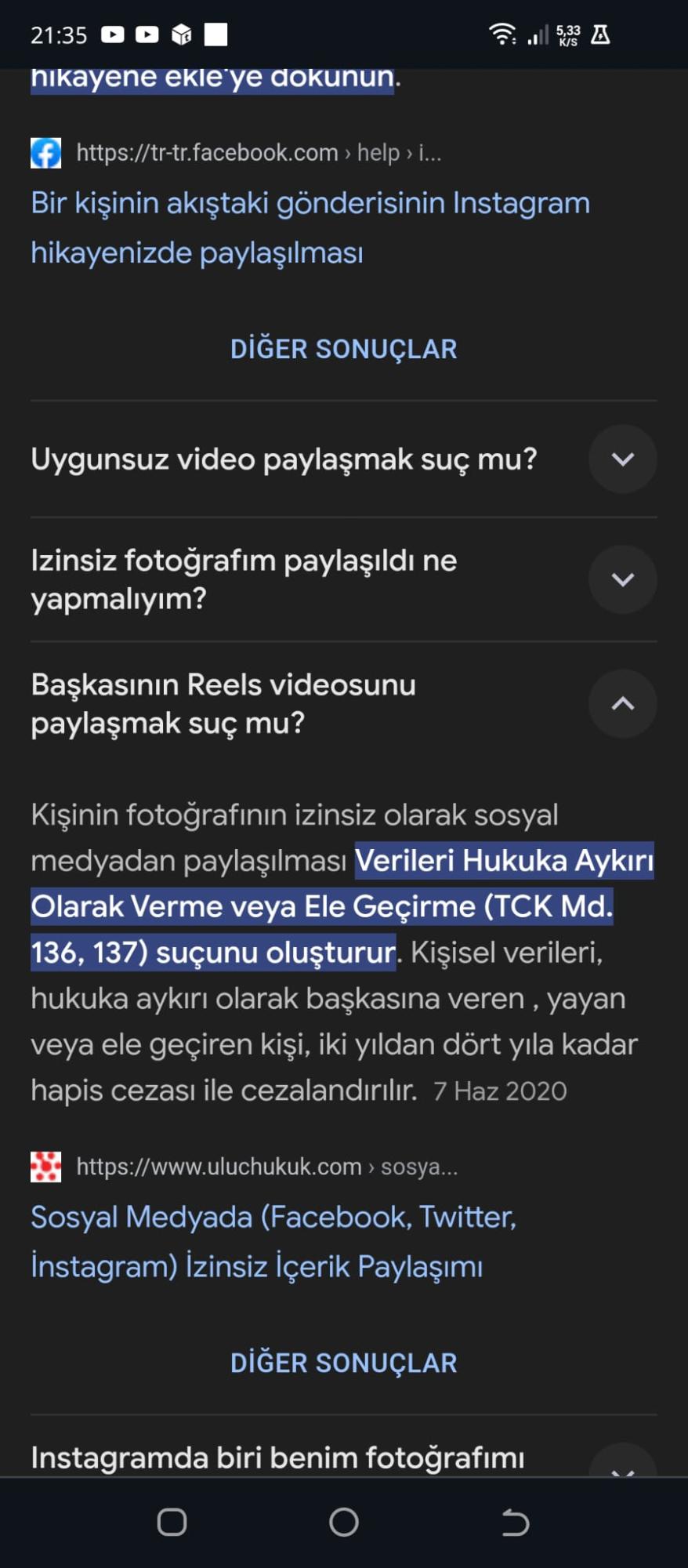688x1568 pixels.
Task: Open recent apps overview
Action: (x=172, y=1523)
